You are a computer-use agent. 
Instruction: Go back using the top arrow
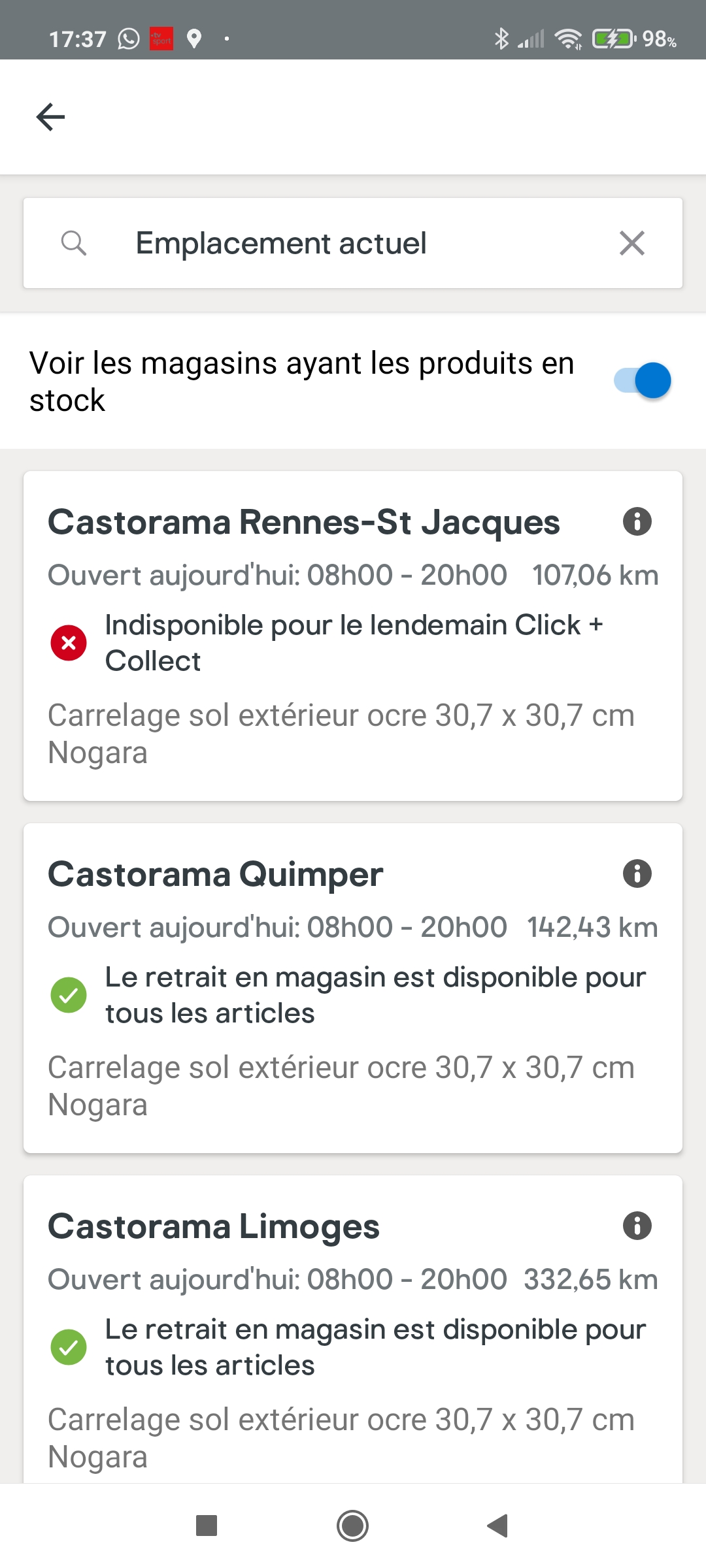point(50,117)
